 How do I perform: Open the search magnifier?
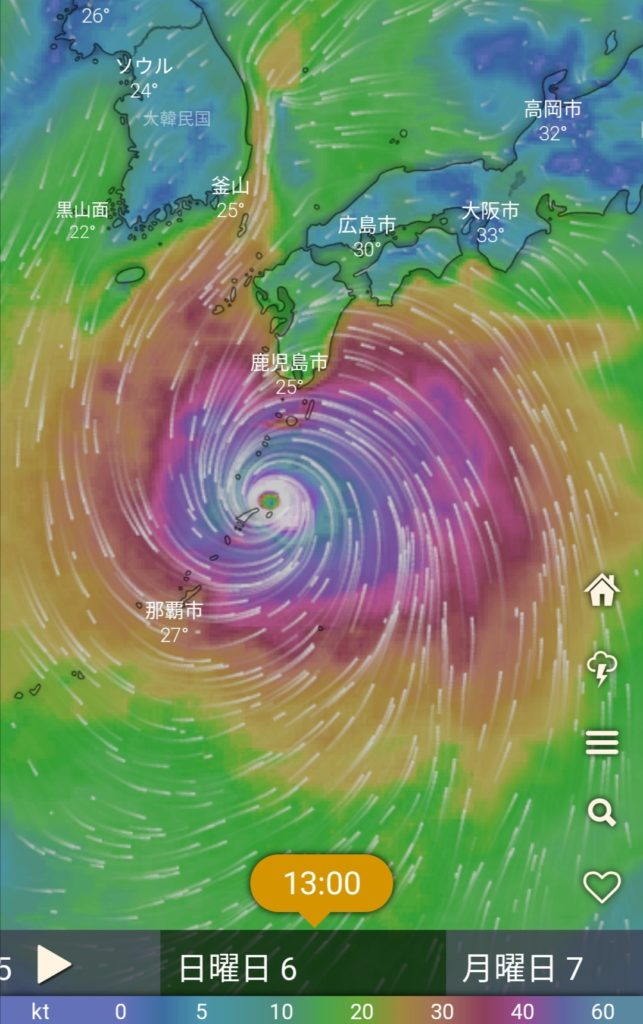(602, 813)
